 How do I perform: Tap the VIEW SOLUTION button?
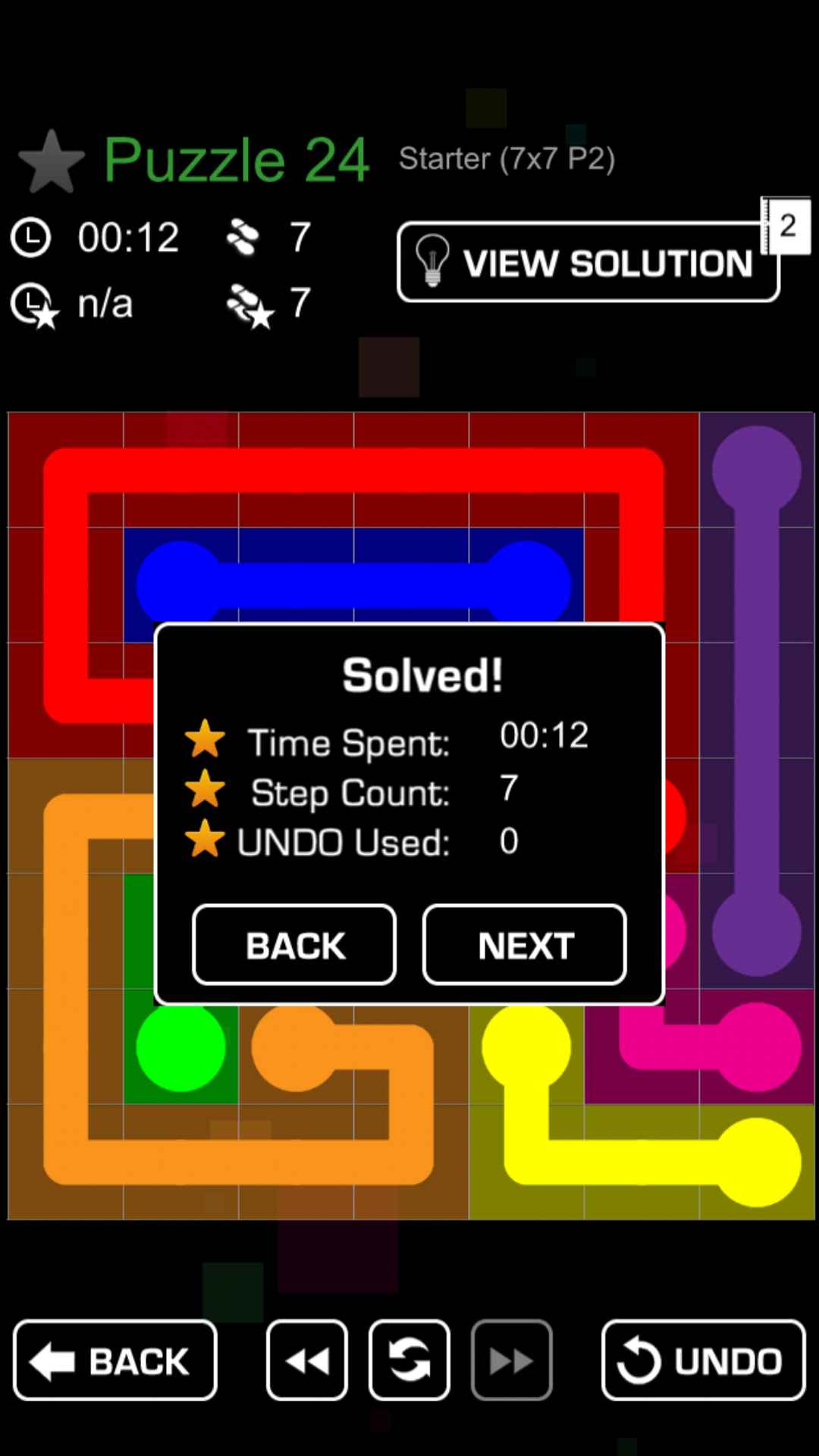click(x=588, y=262)
